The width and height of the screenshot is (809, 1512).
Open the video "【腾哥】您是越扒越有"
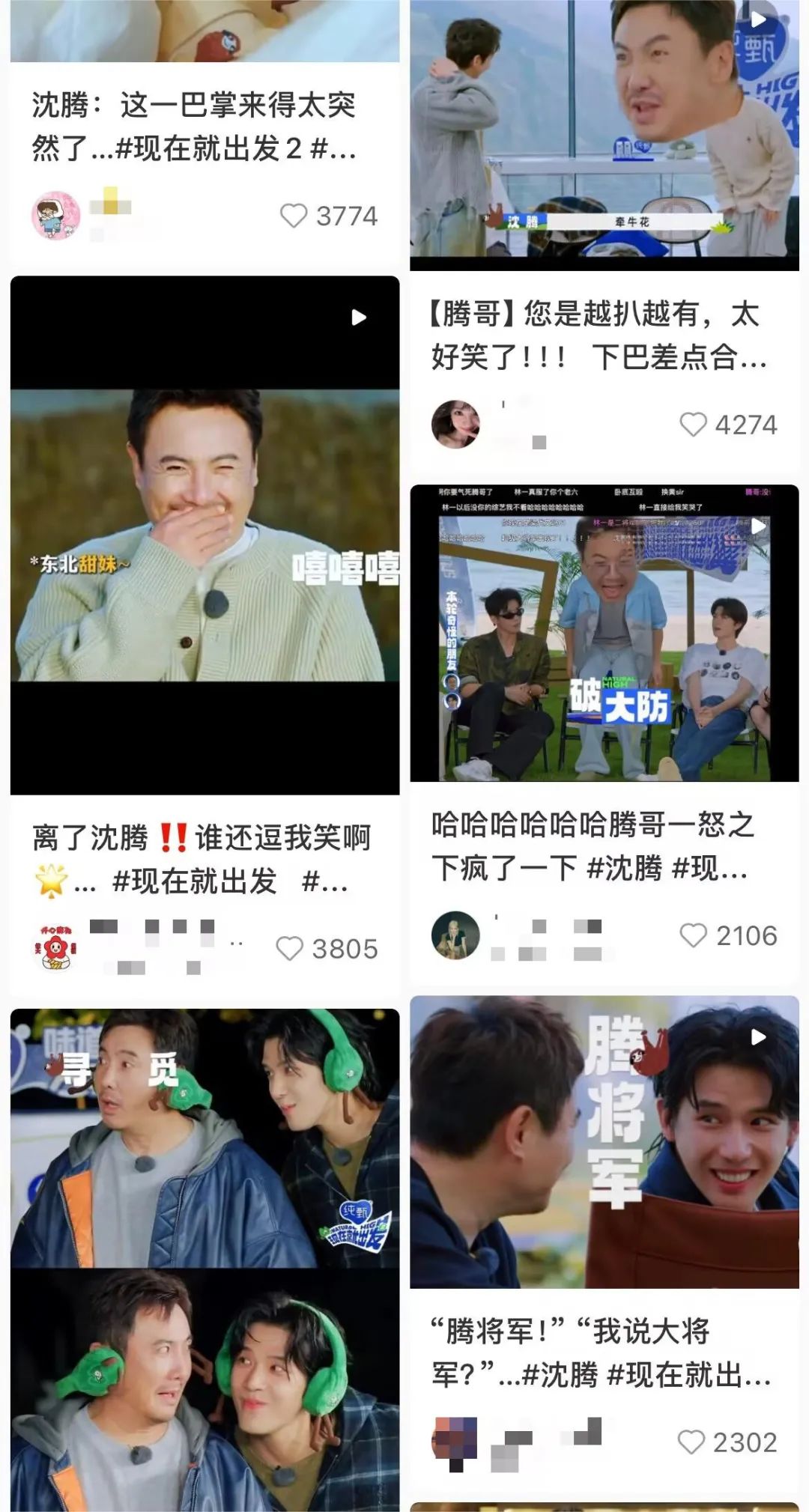pos(604,135)
